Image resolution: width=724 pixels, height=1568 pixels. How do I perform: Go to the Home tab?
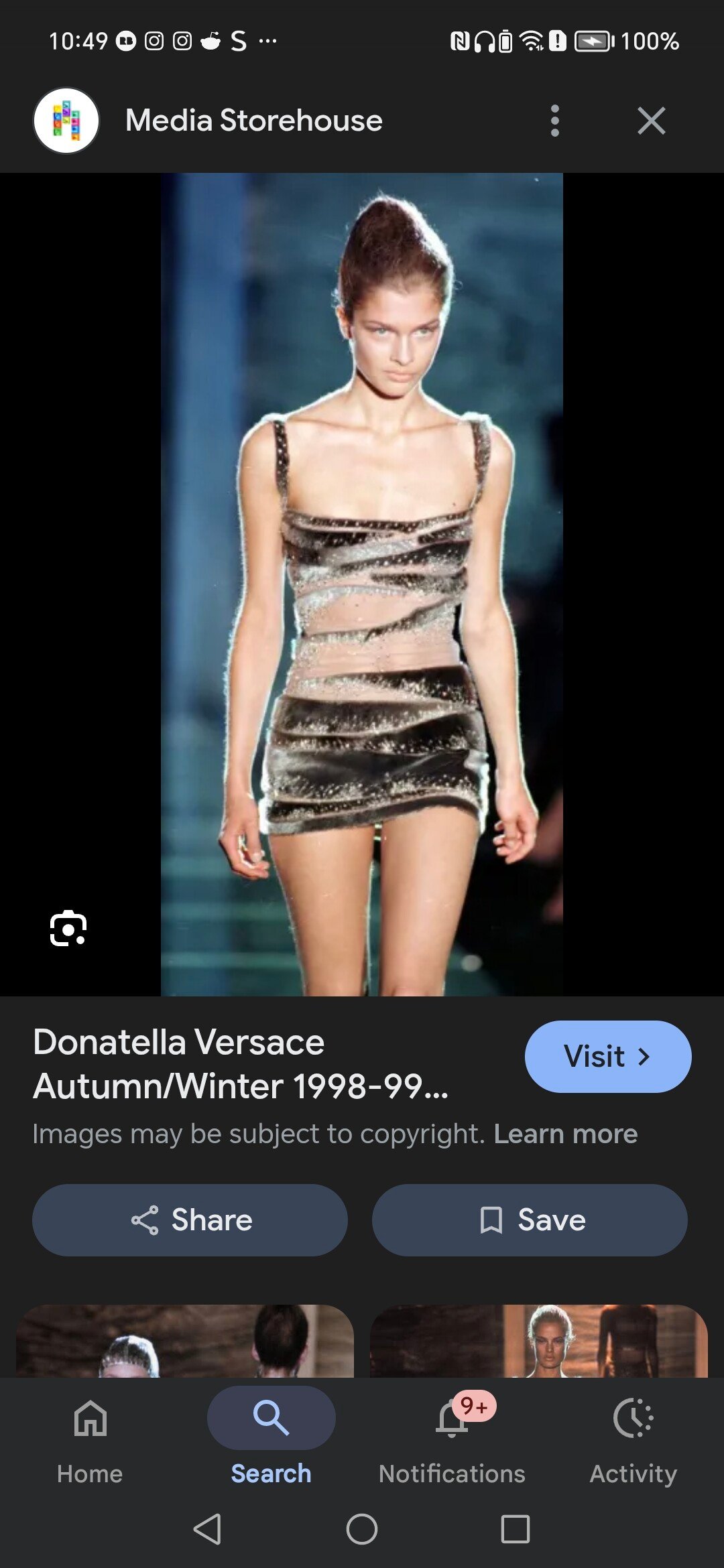point(90,1435)
